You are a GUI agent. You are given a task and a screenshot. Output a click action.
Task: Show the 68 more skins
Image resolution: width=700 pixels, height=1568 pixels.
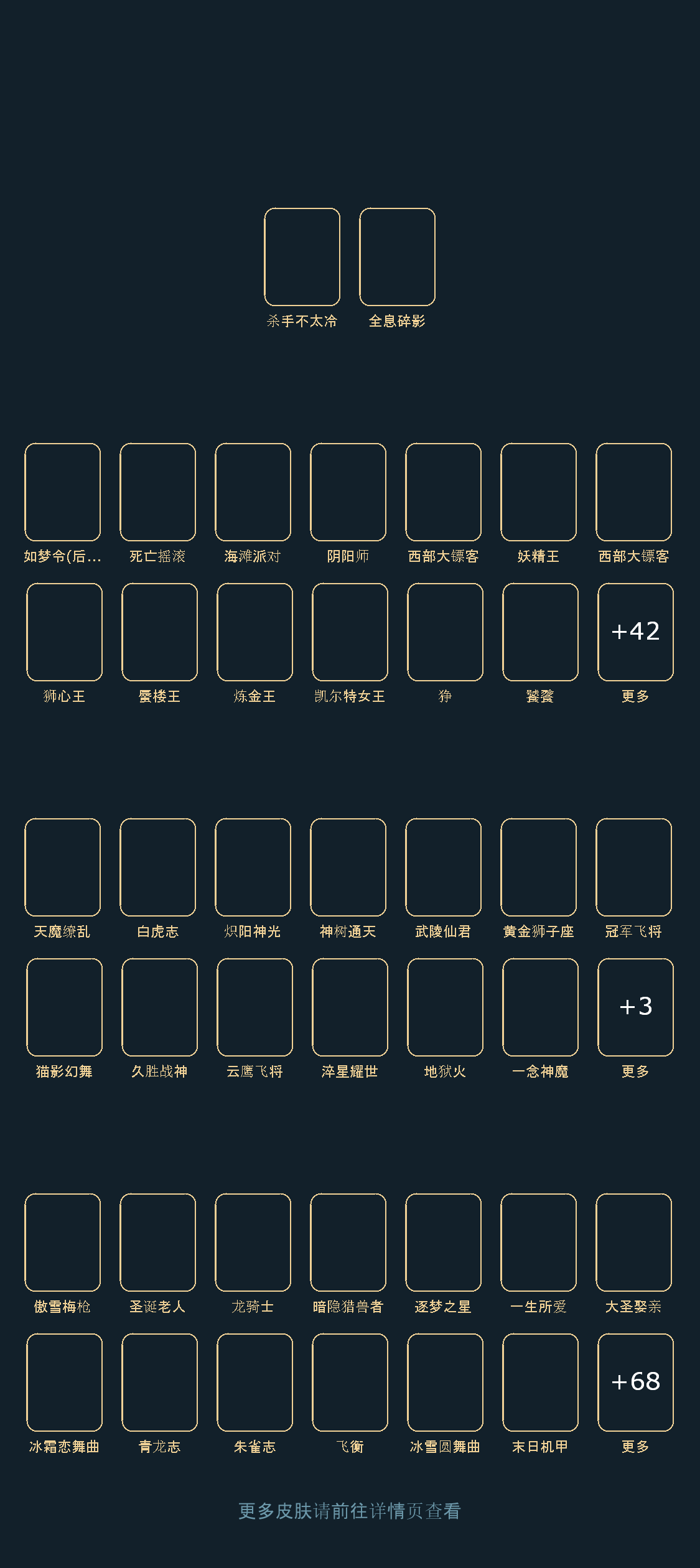[x=635, y=1383]
